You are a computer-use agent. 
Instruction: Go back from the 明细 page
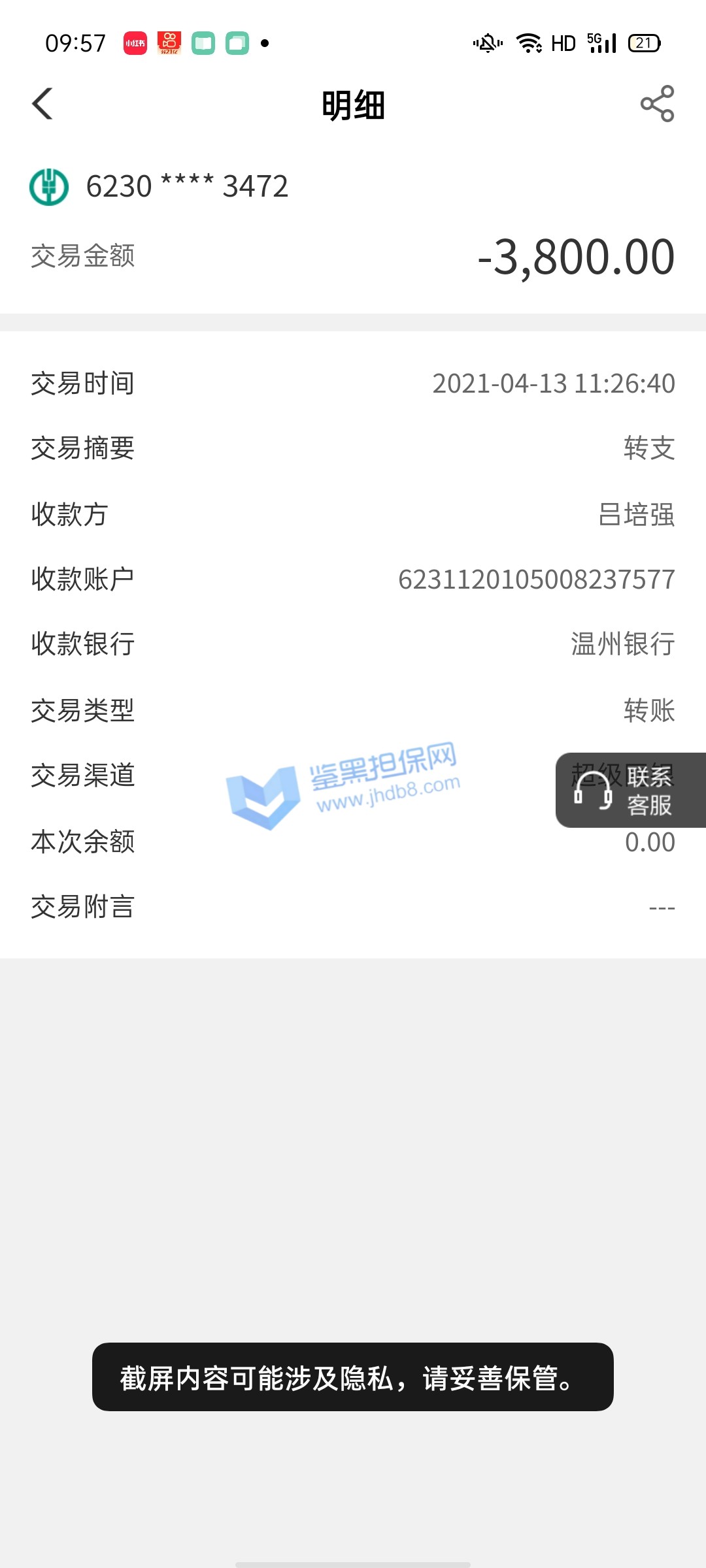coord(43,104)
